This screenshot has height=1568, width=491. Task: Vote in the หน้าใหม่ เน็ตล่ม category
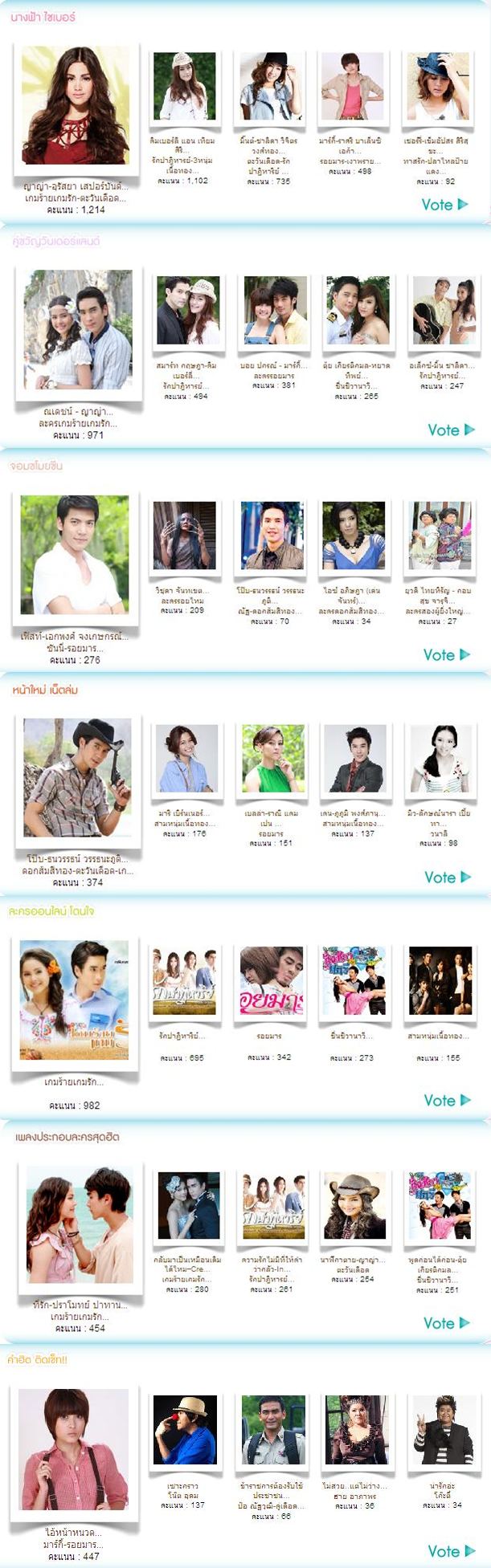[447, 878]
